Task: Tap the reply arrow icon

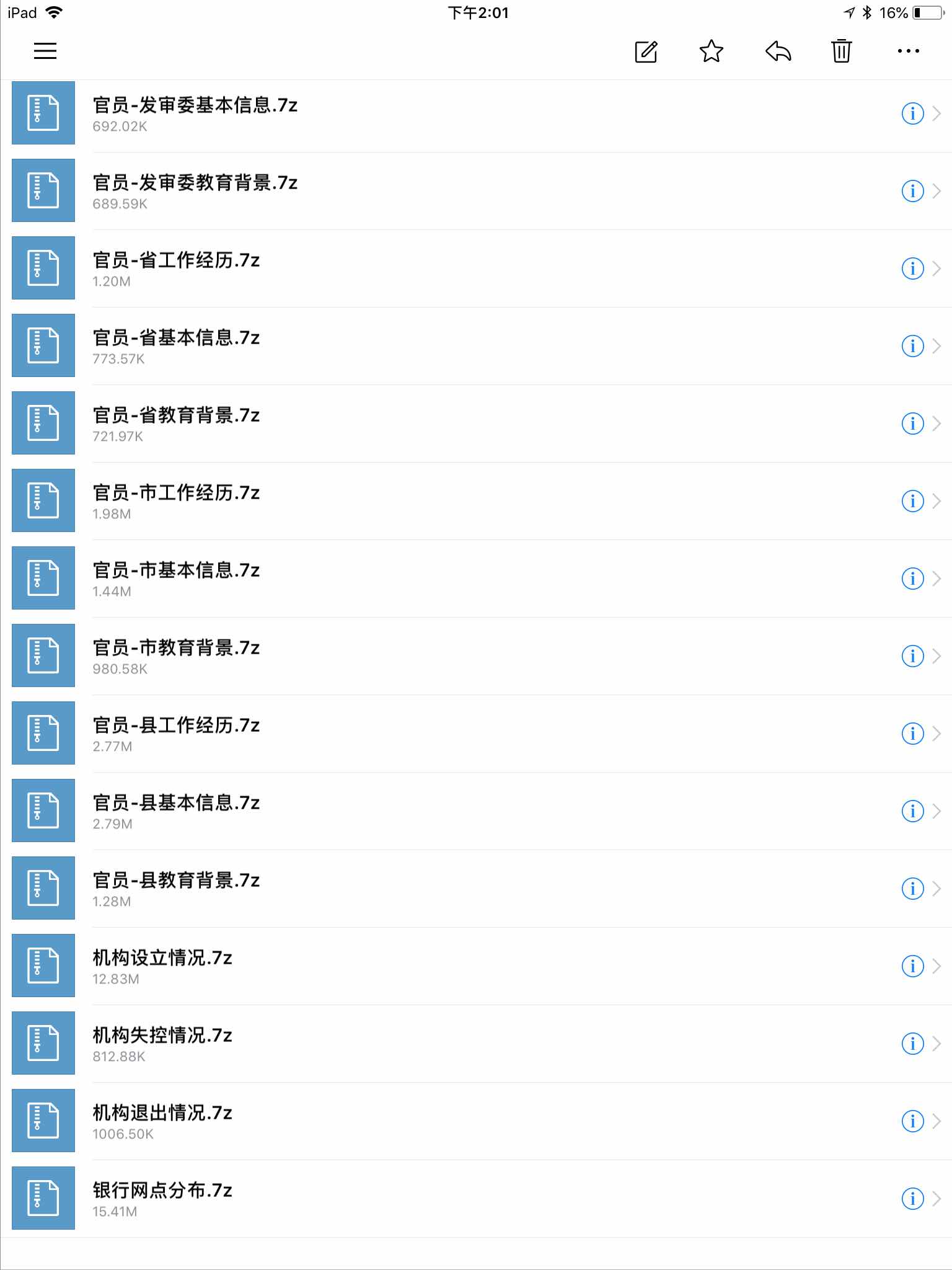Action: [778, 51]
